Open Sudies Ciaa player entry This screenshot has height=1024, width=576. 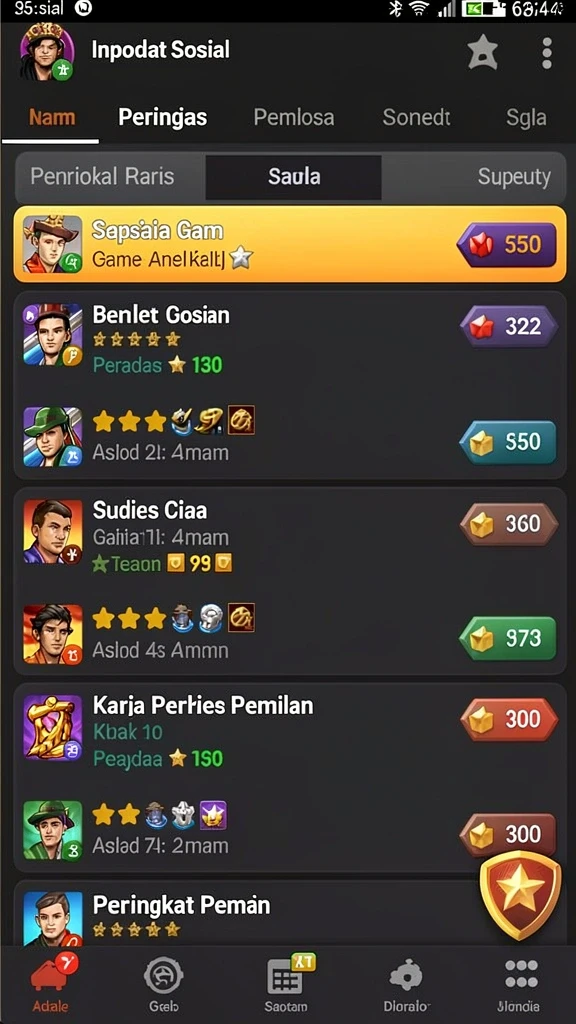[290, 535]
